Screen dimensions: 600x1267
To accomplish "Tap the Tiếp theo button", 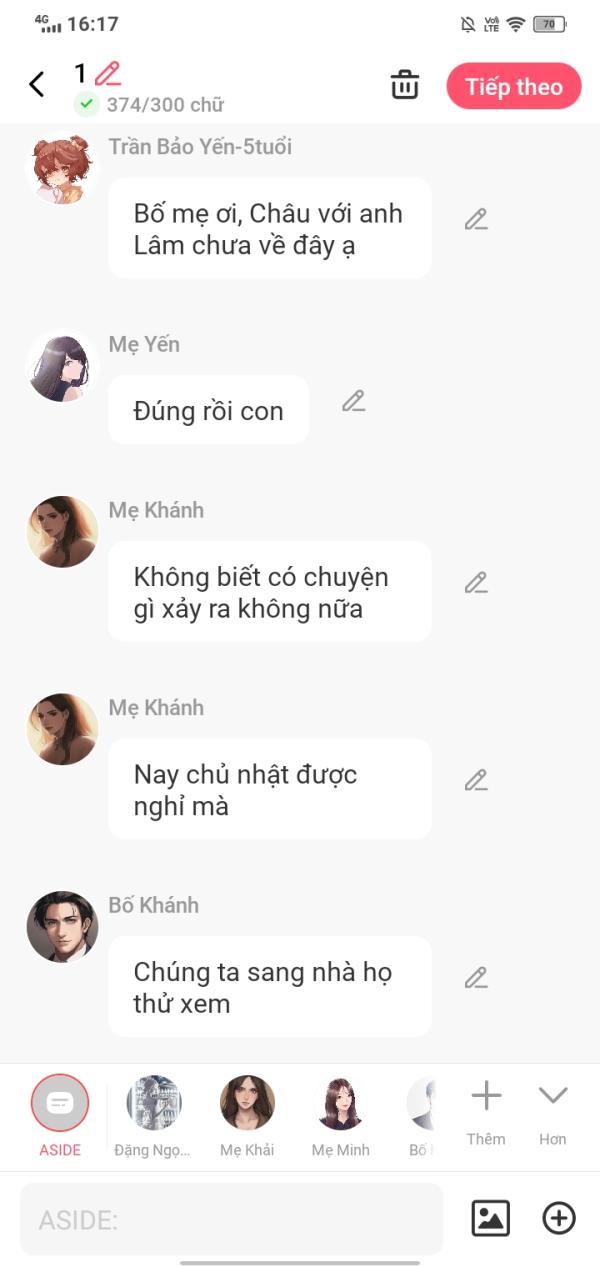I will click(513, 87).
